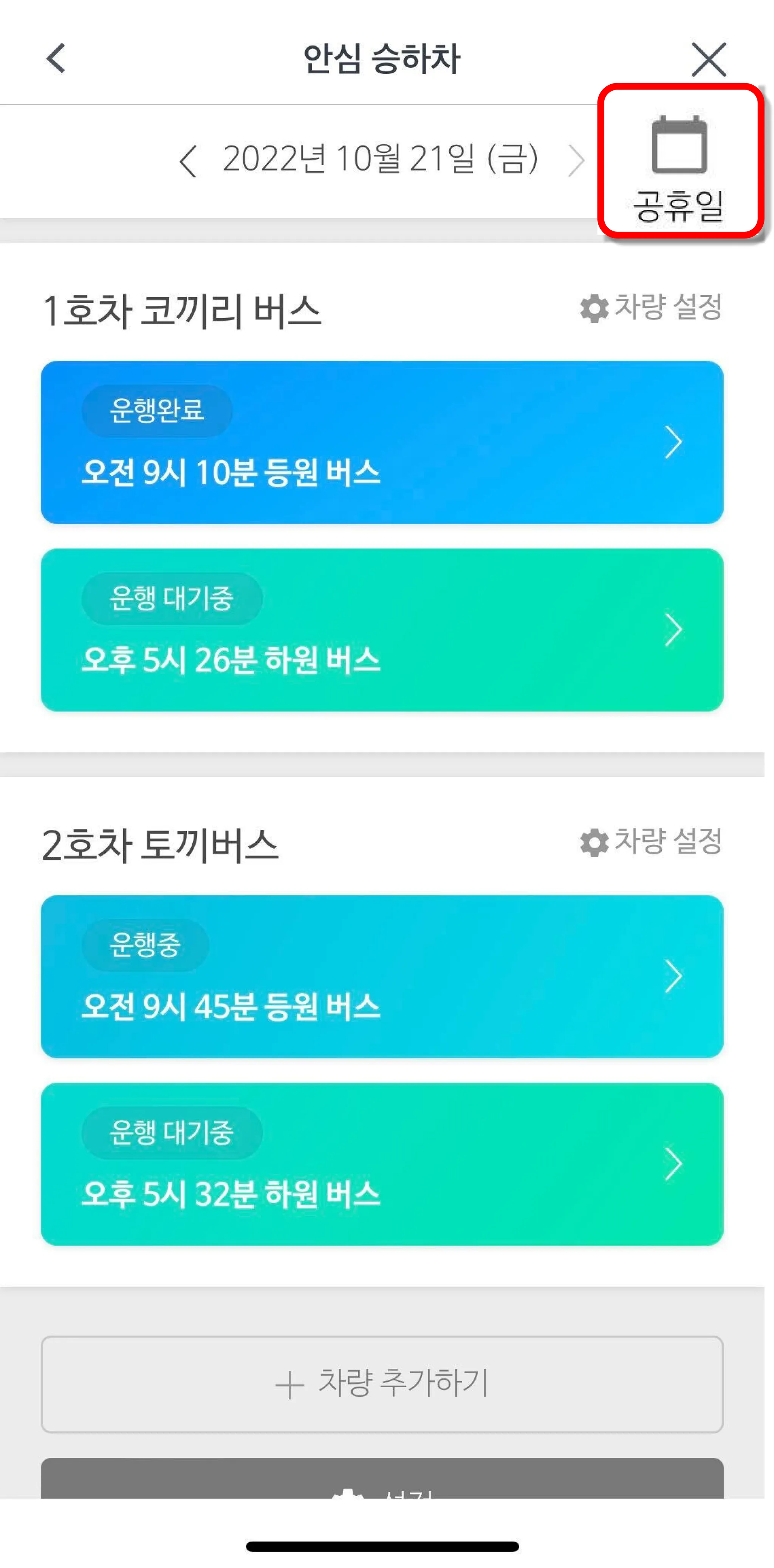Open the 오후 5시 26분 하원 버스 card

click(382, 630)
